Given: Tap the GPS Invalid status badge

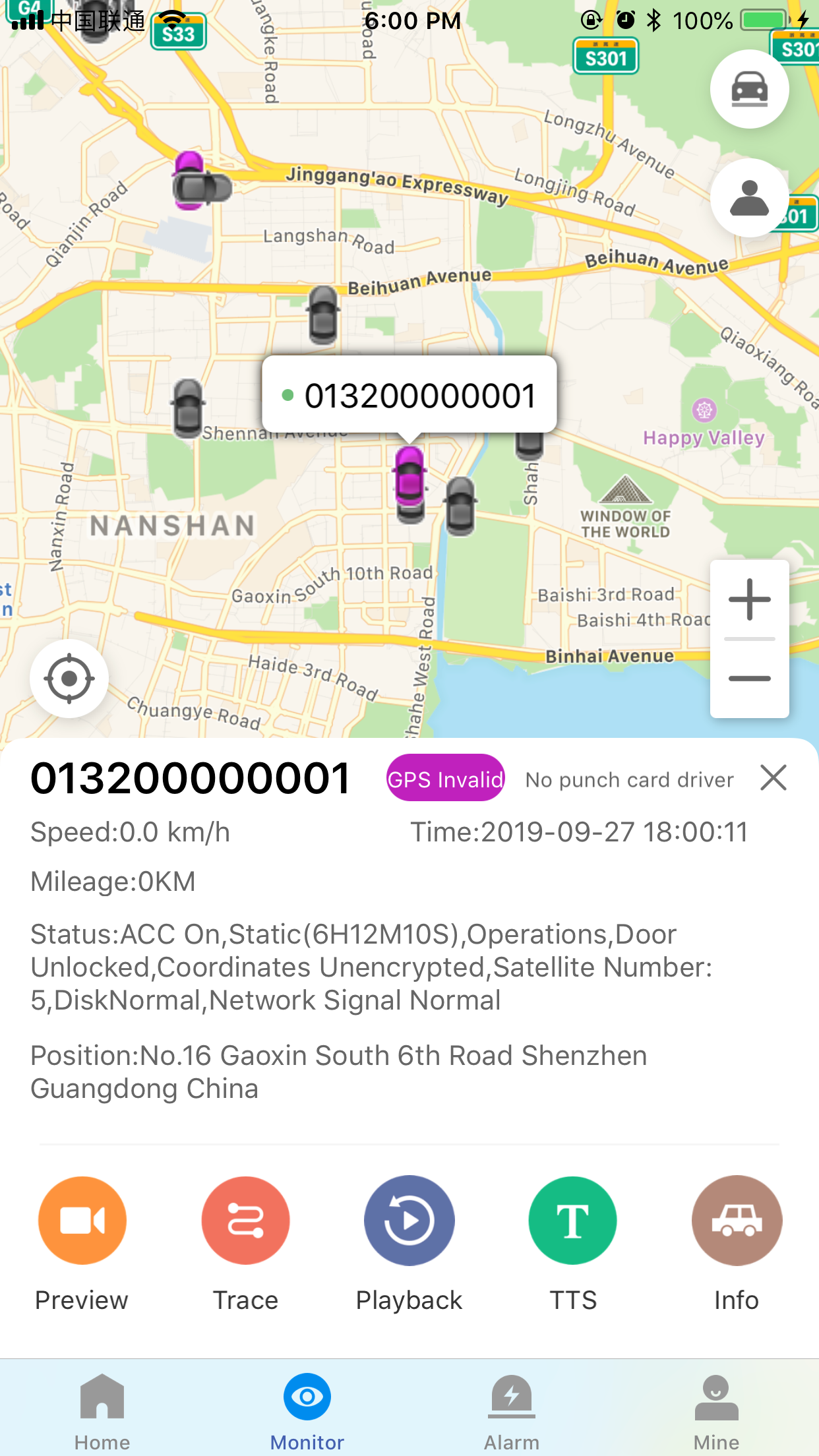Looking at the screenshot, I should (x=445, y=779).
